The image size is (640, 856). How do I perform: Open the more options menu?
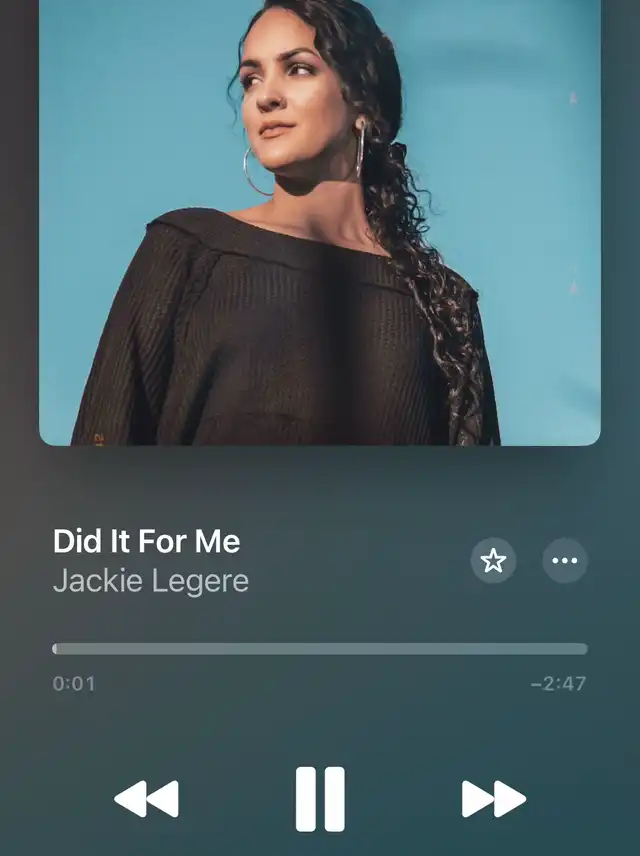565,561
